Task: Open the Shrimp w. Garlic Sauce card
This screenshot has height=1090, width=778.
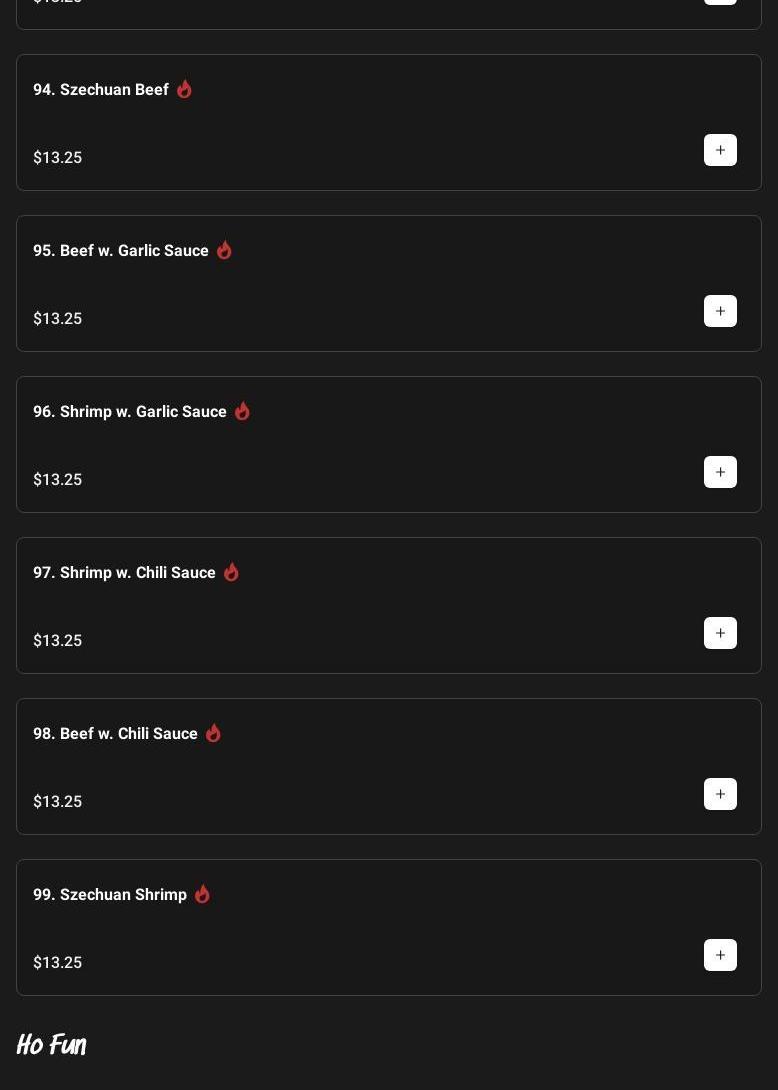Action: tap(130, 412)
